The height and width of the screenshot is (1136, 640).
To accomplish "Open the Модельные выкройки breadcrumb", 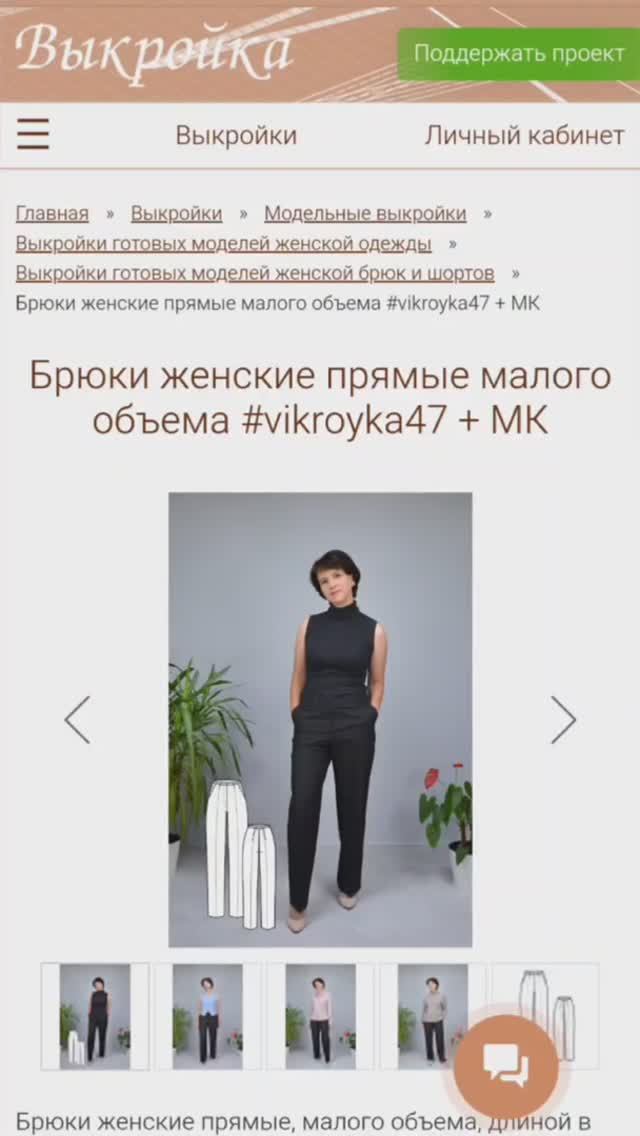I will 365,213.
